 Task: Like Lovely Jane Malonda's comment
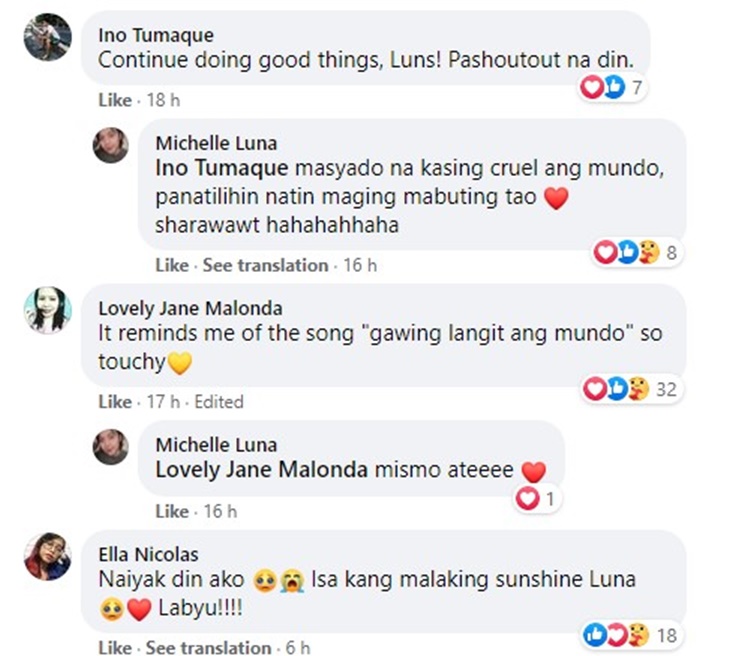(x=114, y=401)
